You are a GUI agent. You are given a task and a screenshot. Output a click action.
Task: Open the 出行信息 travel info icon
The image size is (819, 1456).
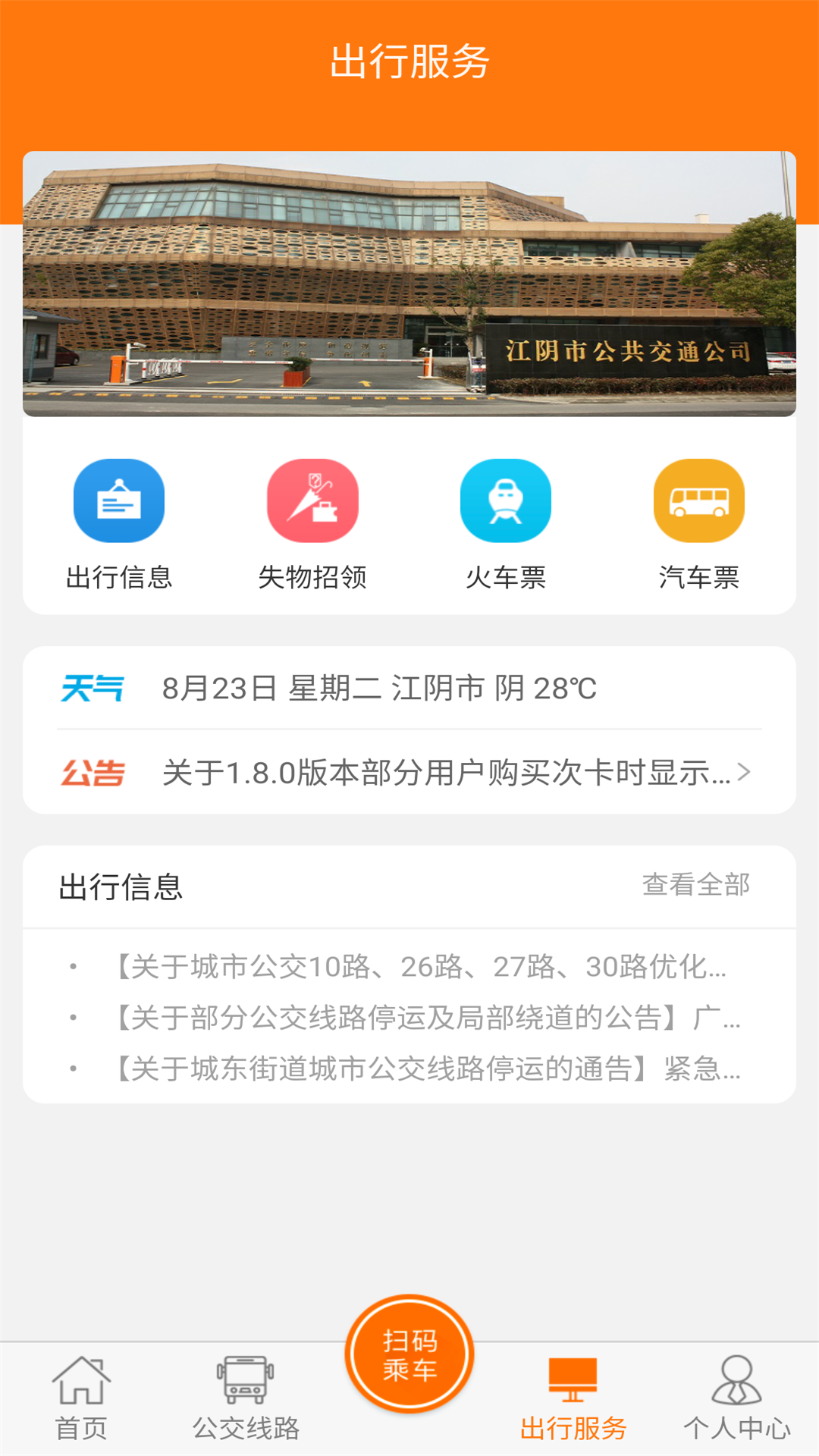pos(118,502)
